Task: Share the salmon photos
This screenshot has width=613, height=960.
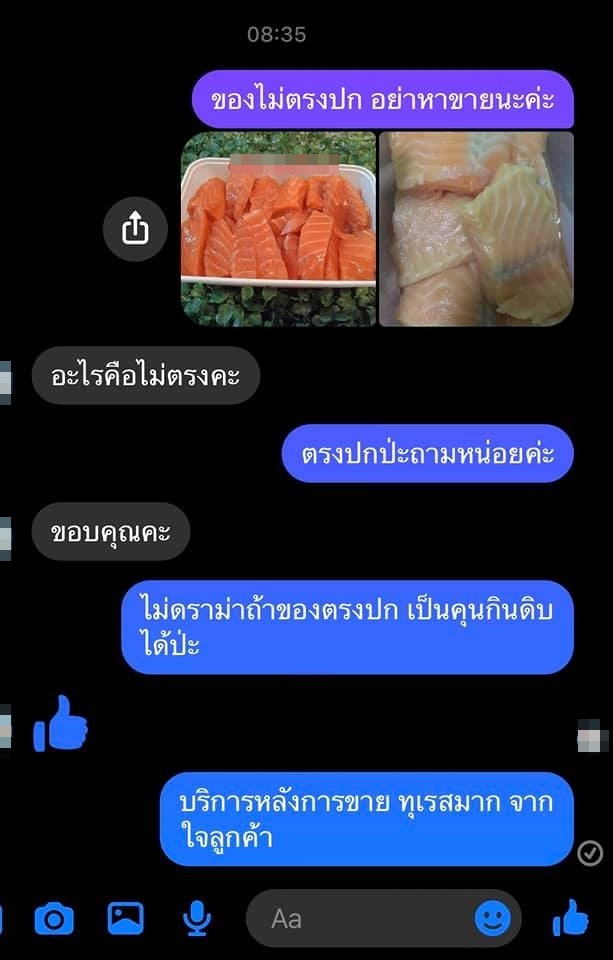Action: tap(135, 229)
